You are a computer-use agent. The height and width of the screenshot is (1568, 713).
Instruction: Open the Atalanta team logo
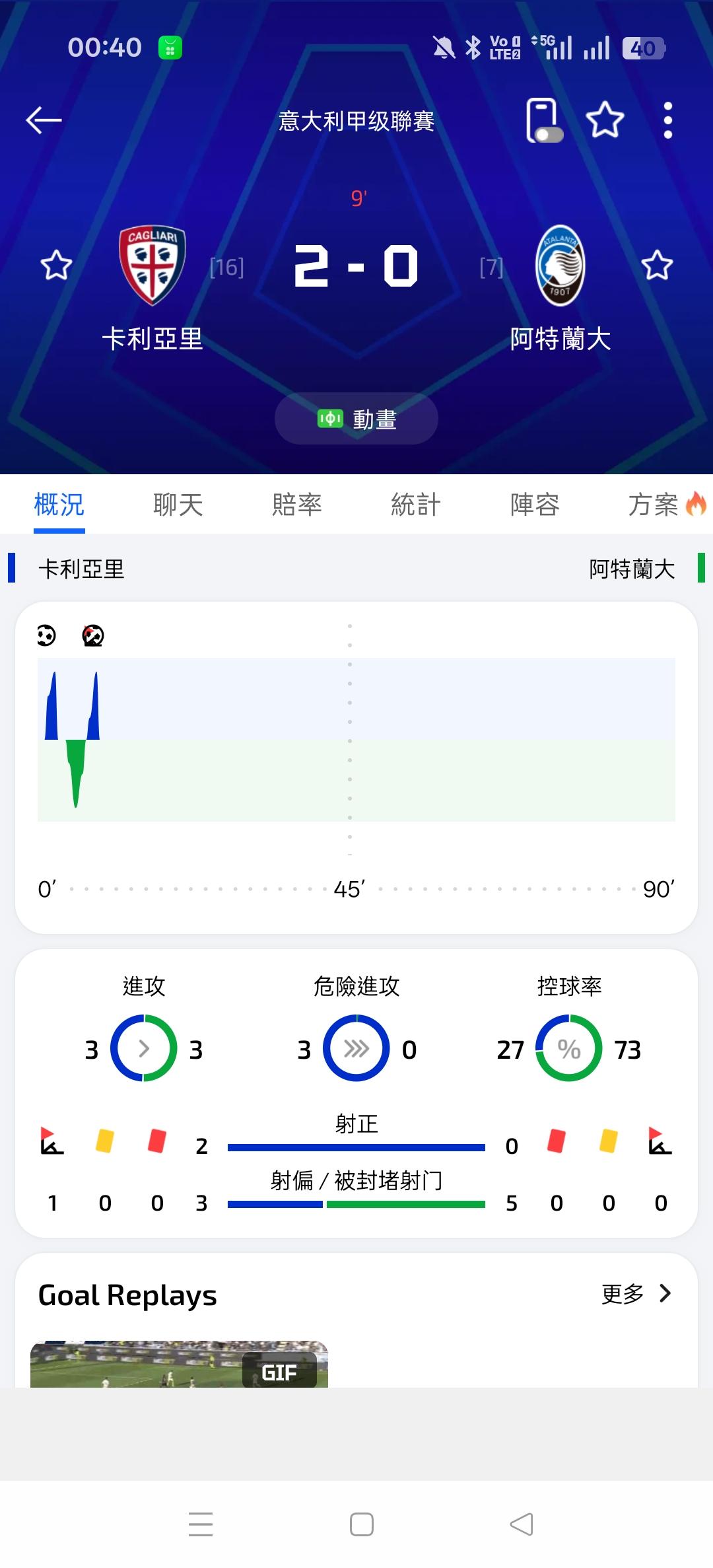560,266
